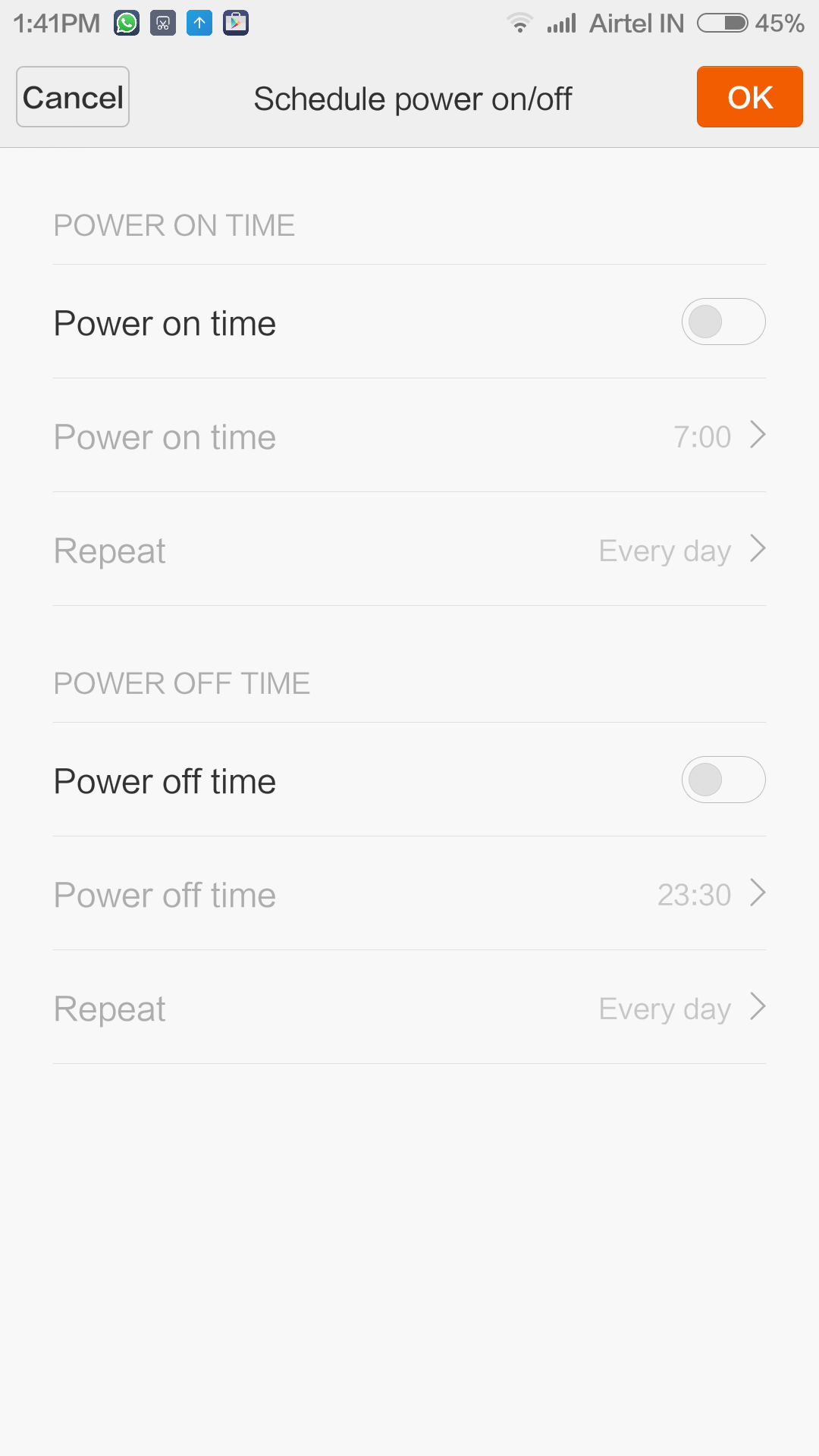The width and height of the screenshot is (819, 1456).
Task: Open the 7:00 power on time picker
Action: [x=409, y=436]
